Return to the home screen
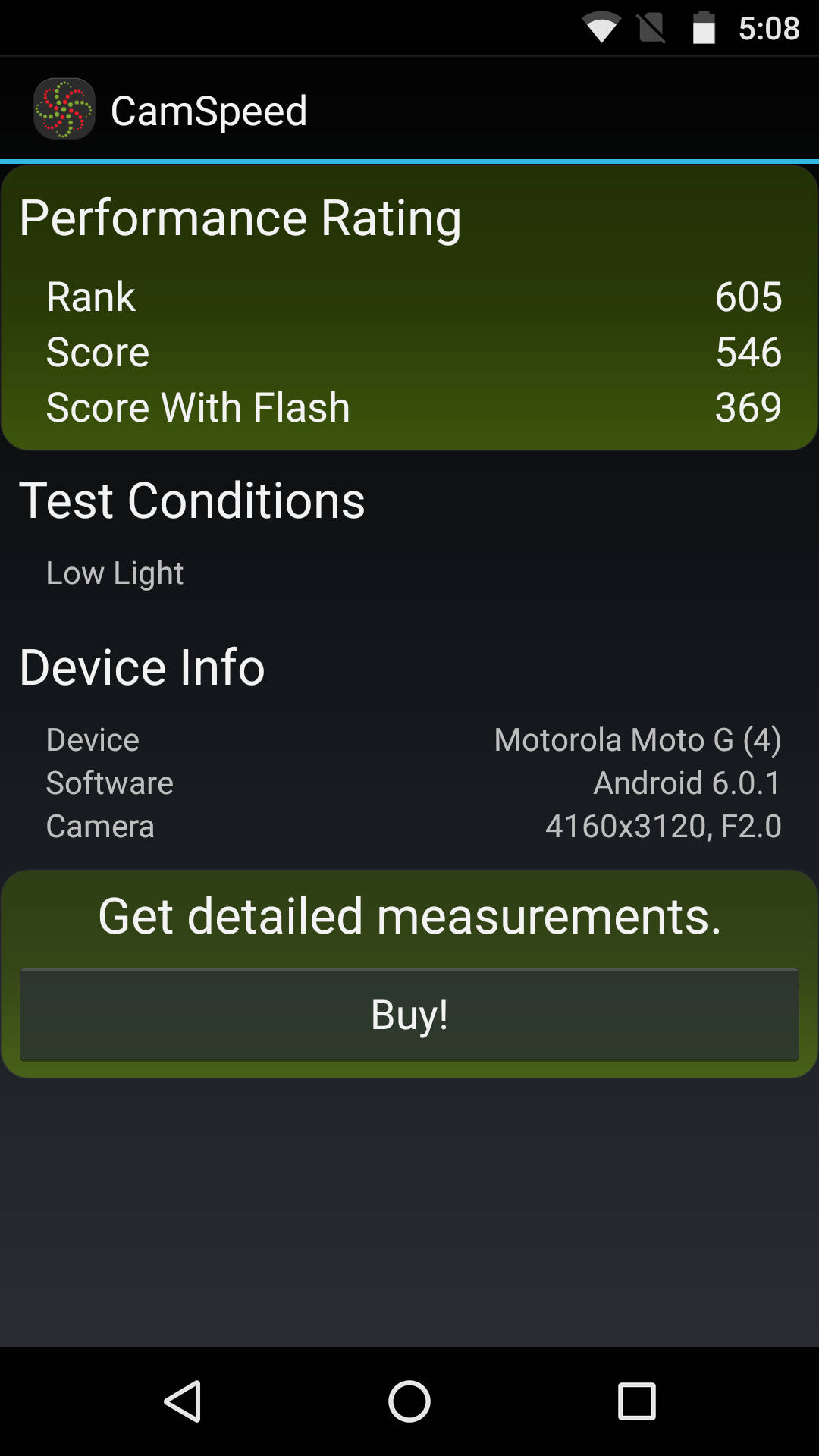The image size is (819, 1456). click(409, 1401)
